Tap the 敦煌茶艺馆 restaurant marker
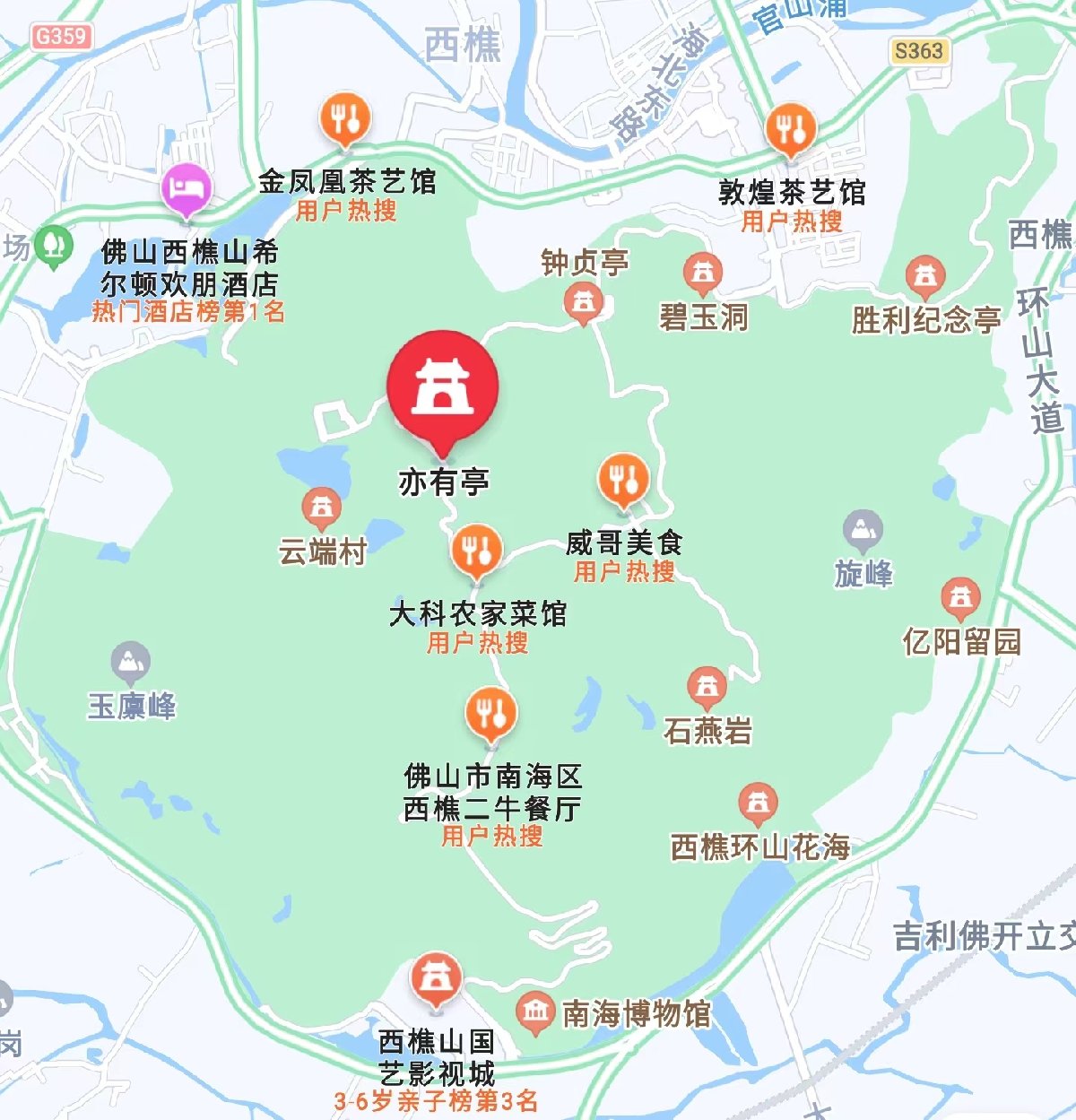 click(790, 129)
